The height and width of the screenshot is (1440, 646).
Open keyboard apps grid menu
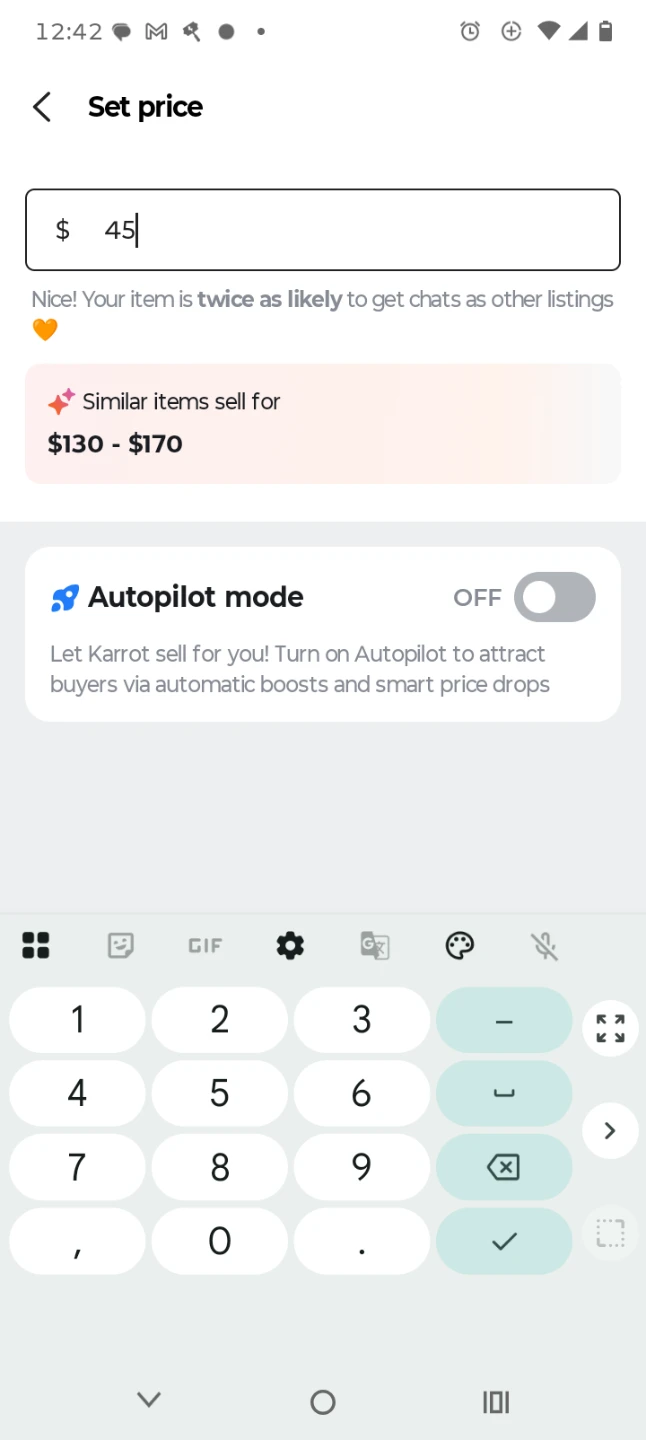coord(36,945)
